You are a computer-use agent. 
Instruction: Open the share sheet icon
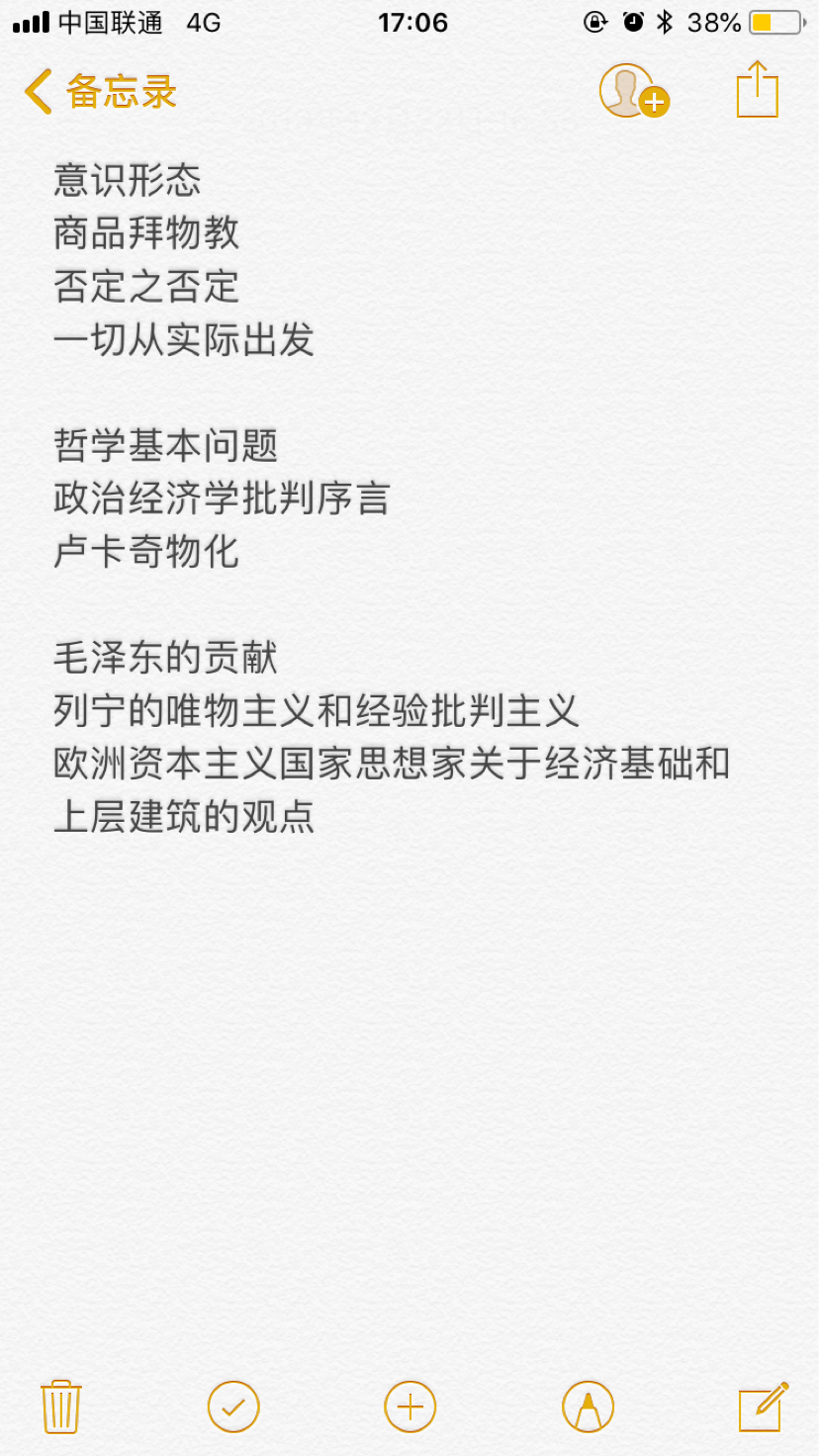(758, 90)
